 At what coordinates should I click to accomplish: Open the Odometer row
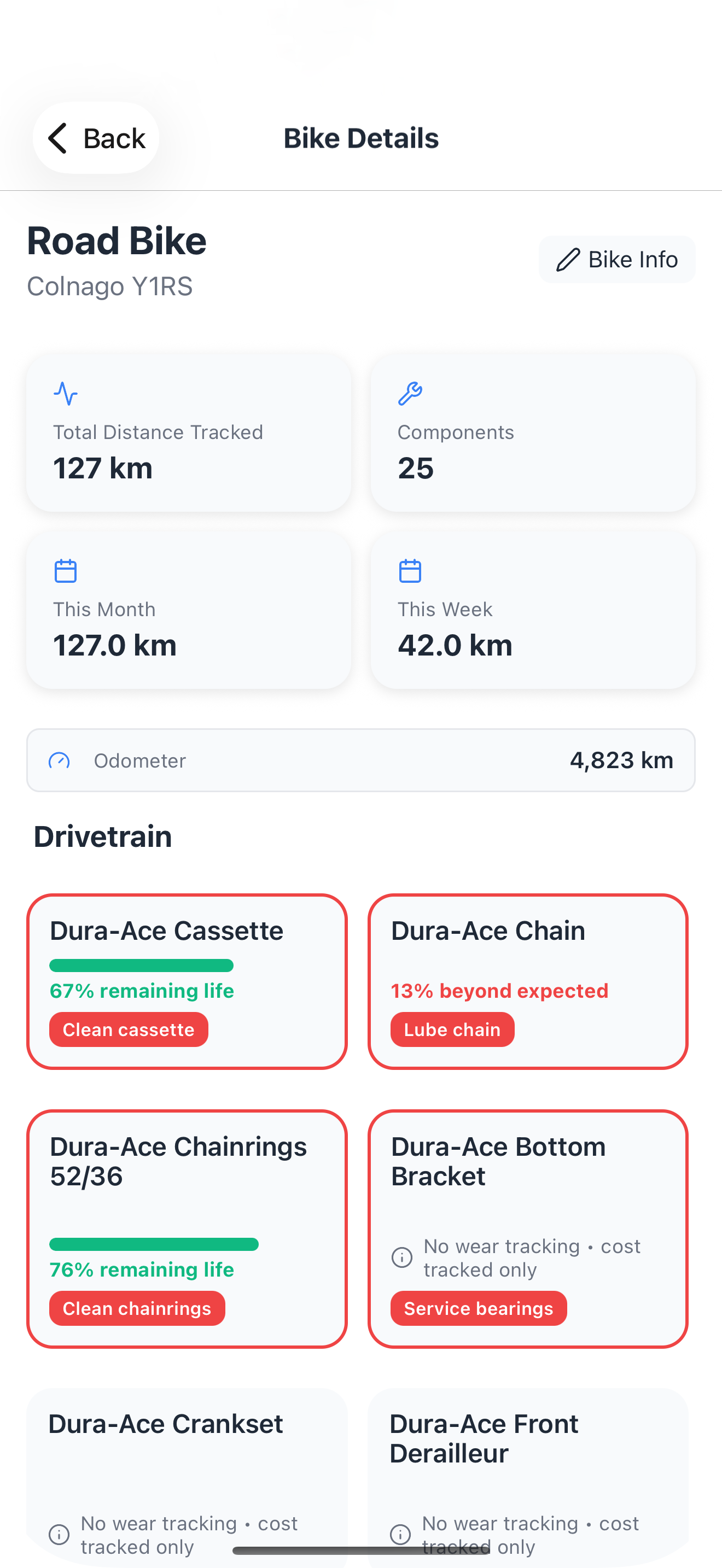click(x=361, y=760)
